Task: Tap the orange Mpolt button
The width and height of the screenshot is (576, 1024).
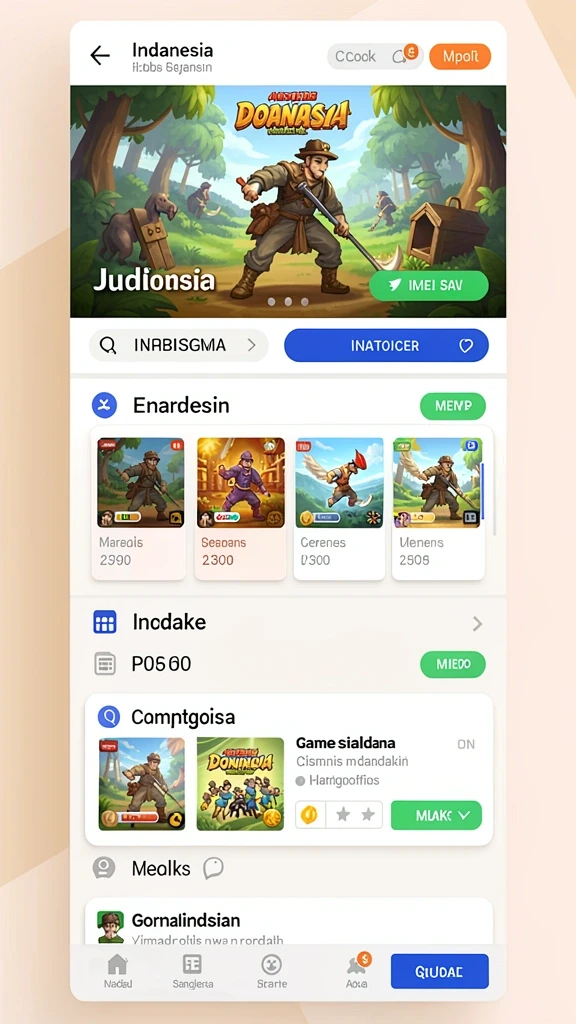Action: 460,56
